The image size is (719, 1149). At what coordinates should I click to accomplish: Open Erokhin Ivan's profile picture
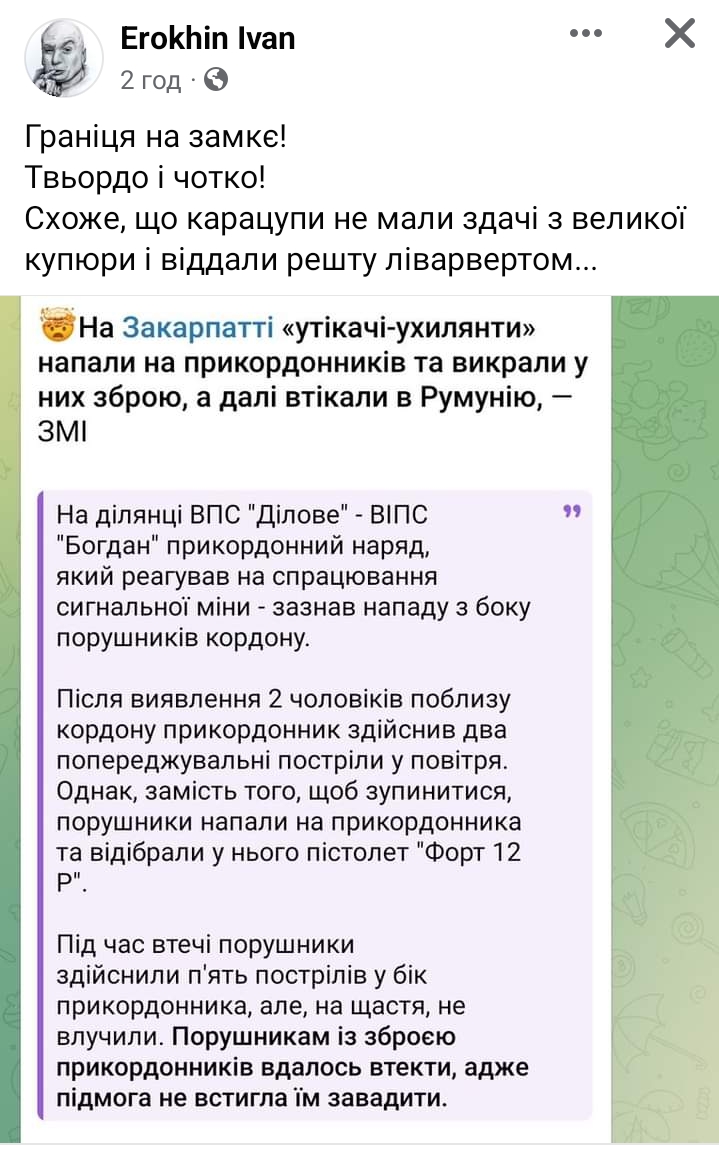click(x=63, y=57)
